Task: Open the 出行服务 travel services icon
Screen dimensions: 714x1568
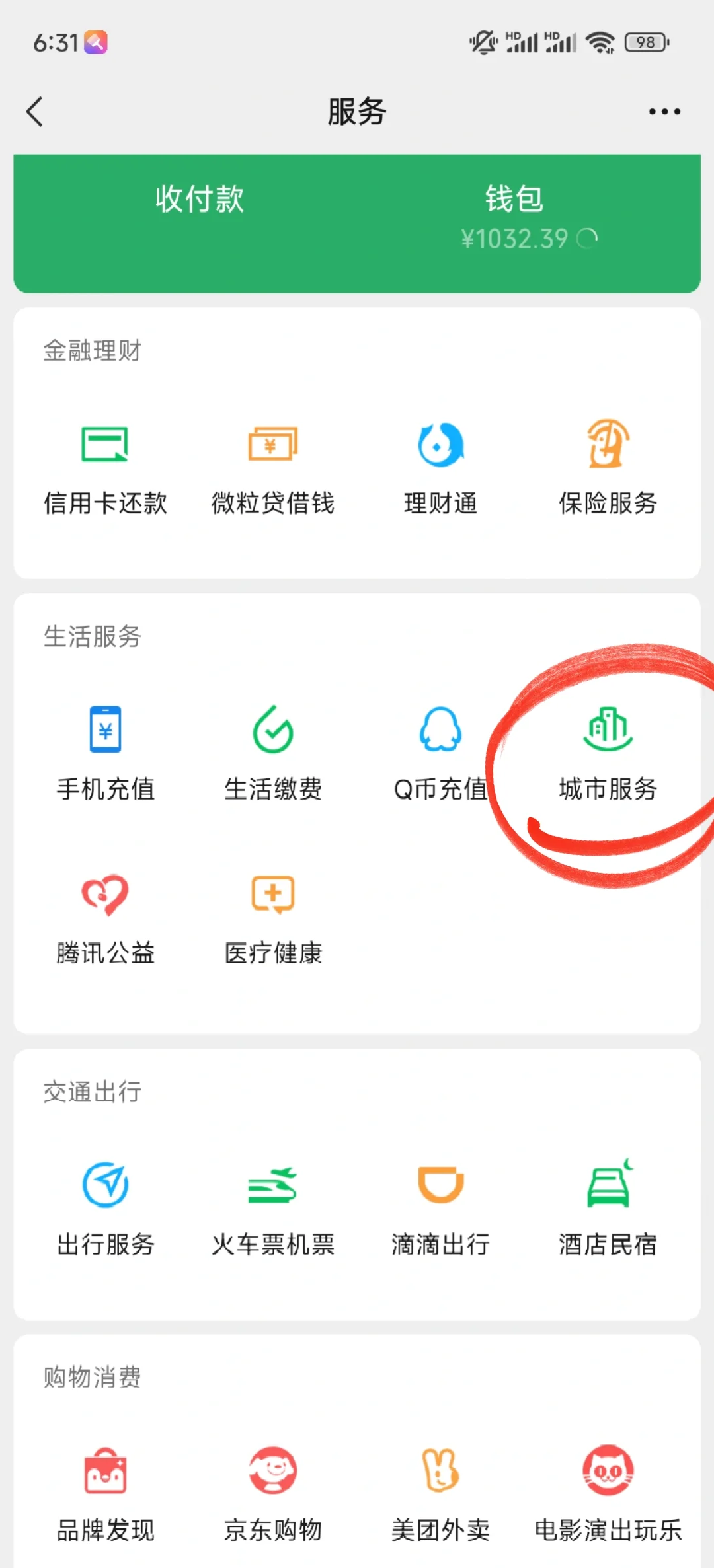Action: click(106, 1209)
